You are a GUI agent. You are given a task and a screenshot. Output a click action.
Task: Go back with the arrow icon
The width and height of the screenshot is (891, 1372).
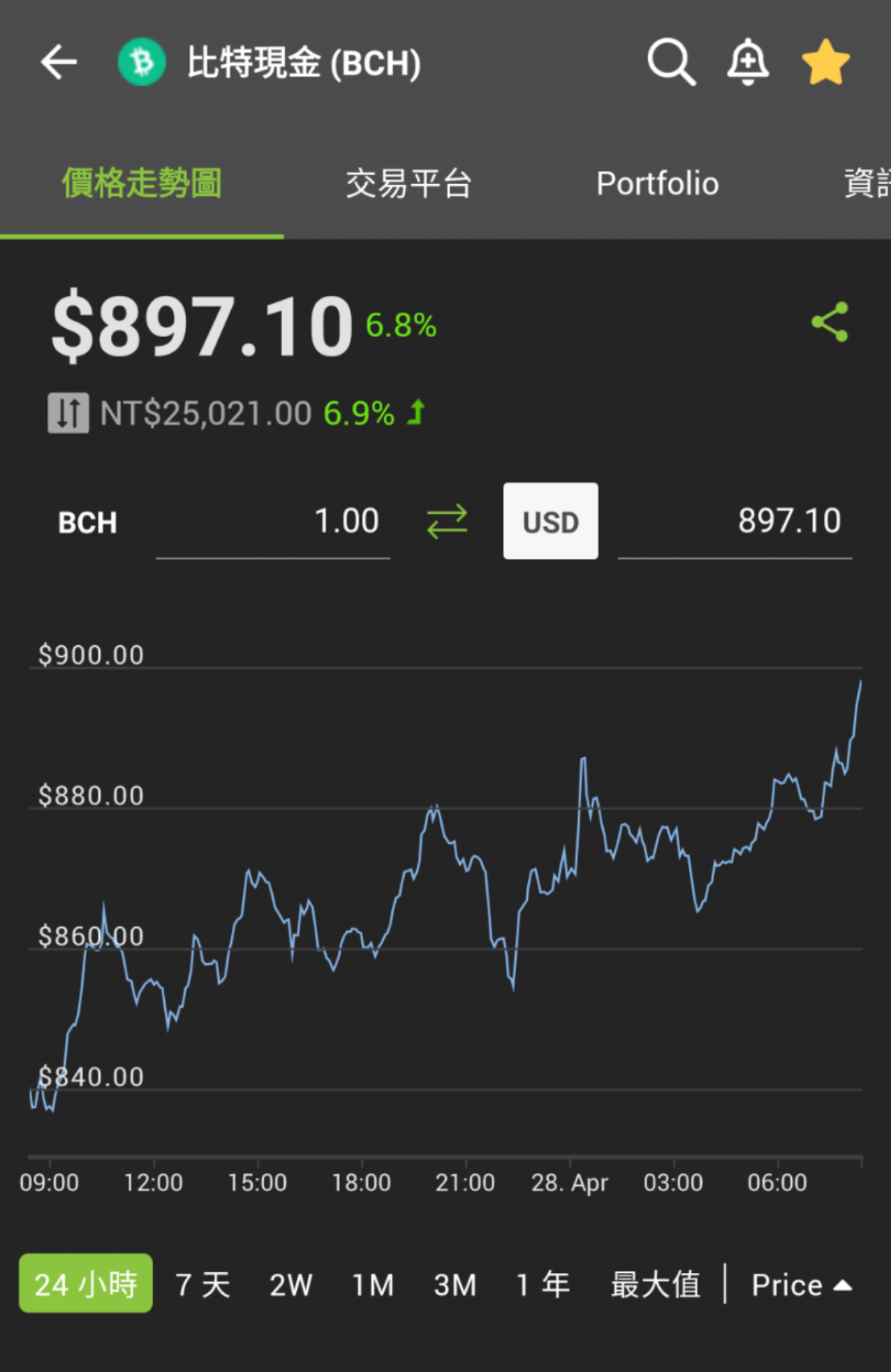[59, 63]
